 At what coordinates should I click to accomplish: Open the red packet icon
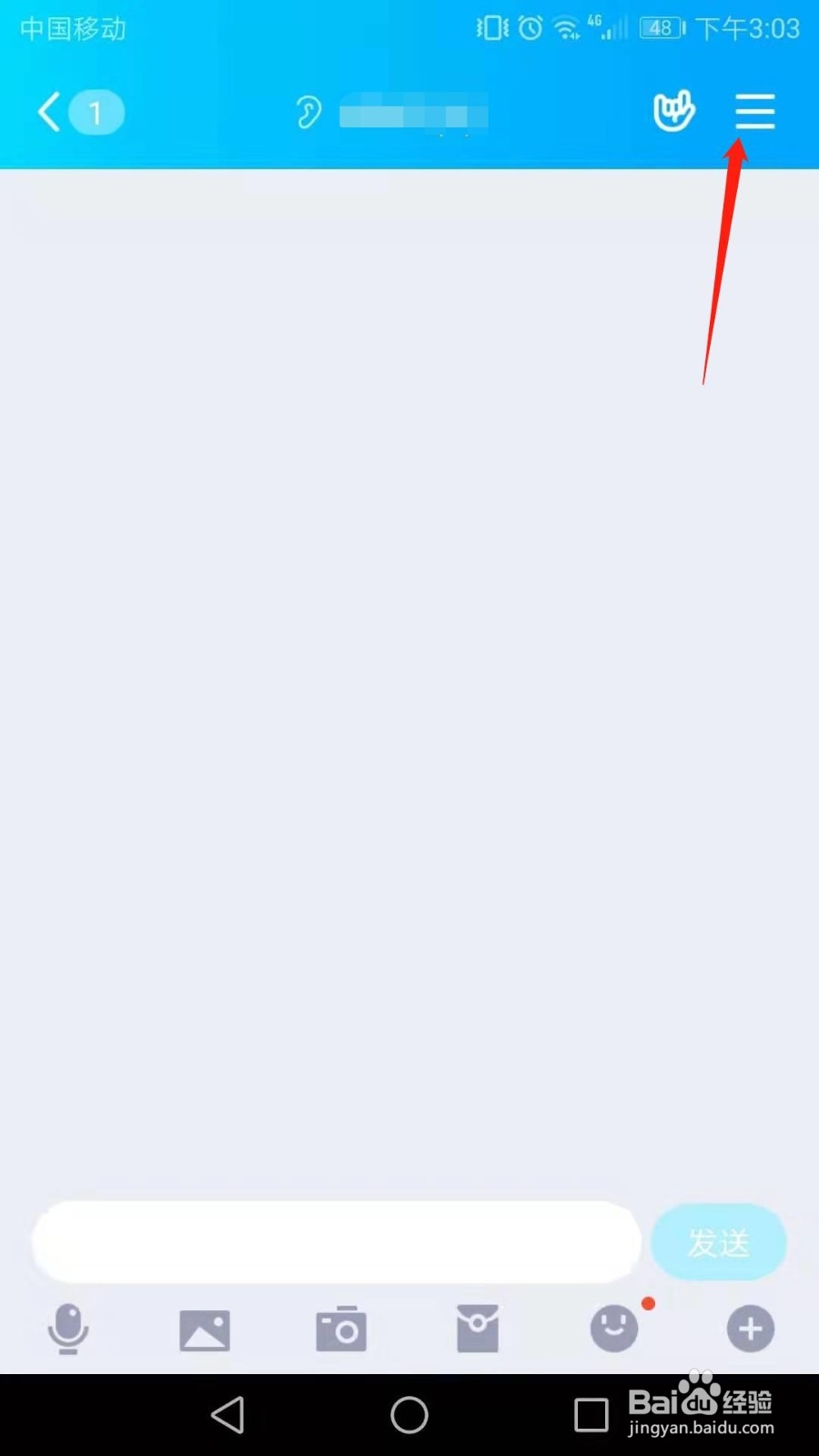pyautogui.click(x=478, y=1329)
